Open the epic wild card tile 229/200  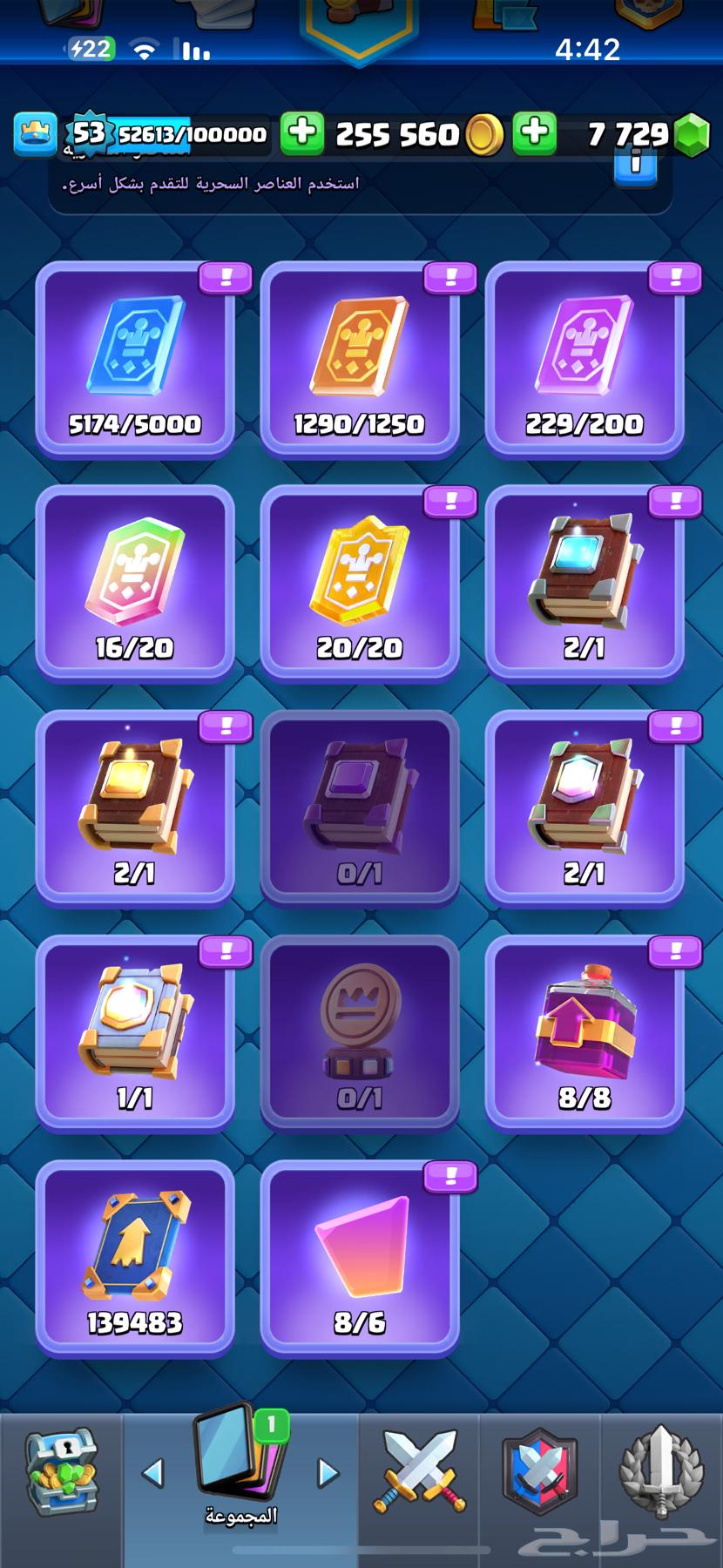584,359
